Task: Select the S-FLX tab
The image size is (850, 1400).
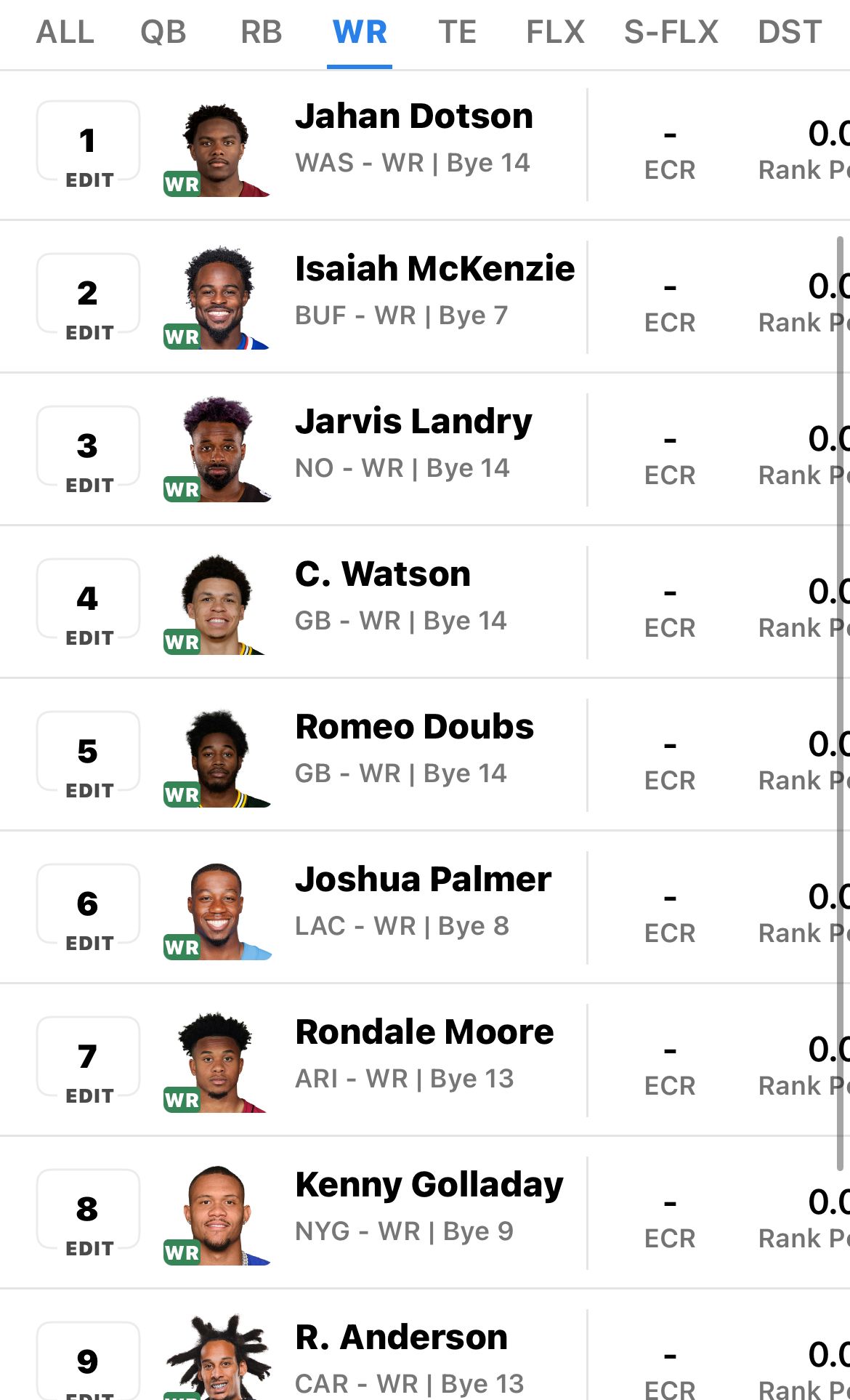Action: coord(671,33)
